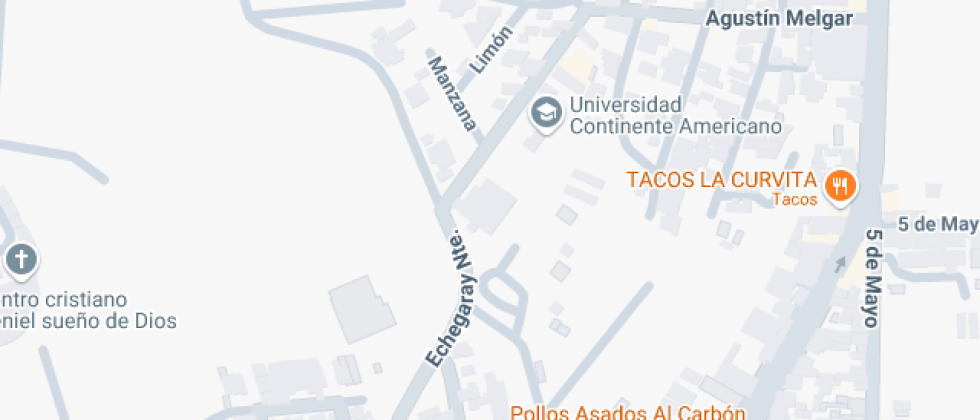
Task: Tap the Centro cristiano church marker
Action: [22, 259]
